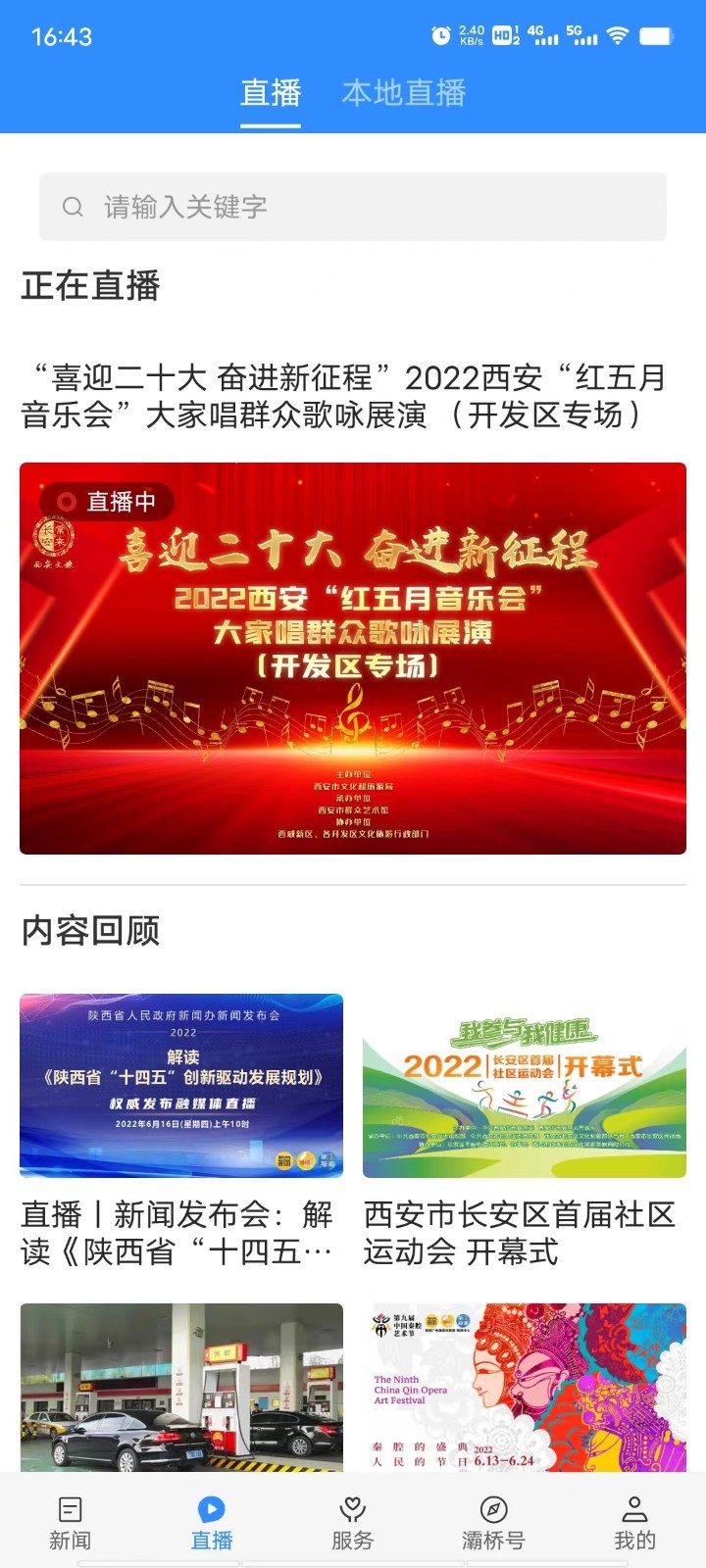The image size is (706, 1568).
Task: Open the 红五月音乐会 live stream banner
Action: point(353,658)
